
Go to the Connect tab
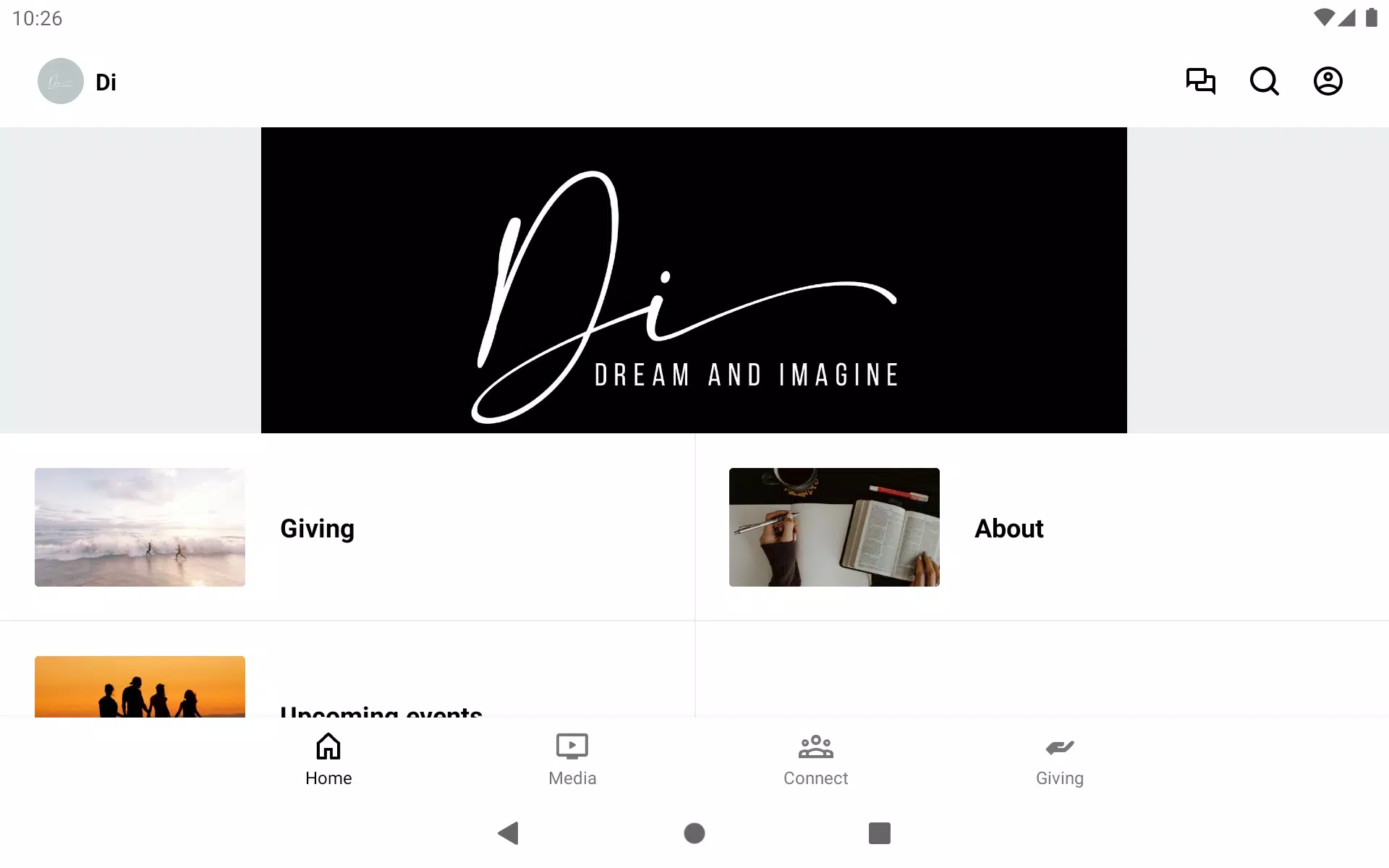[x=815, y=759]
